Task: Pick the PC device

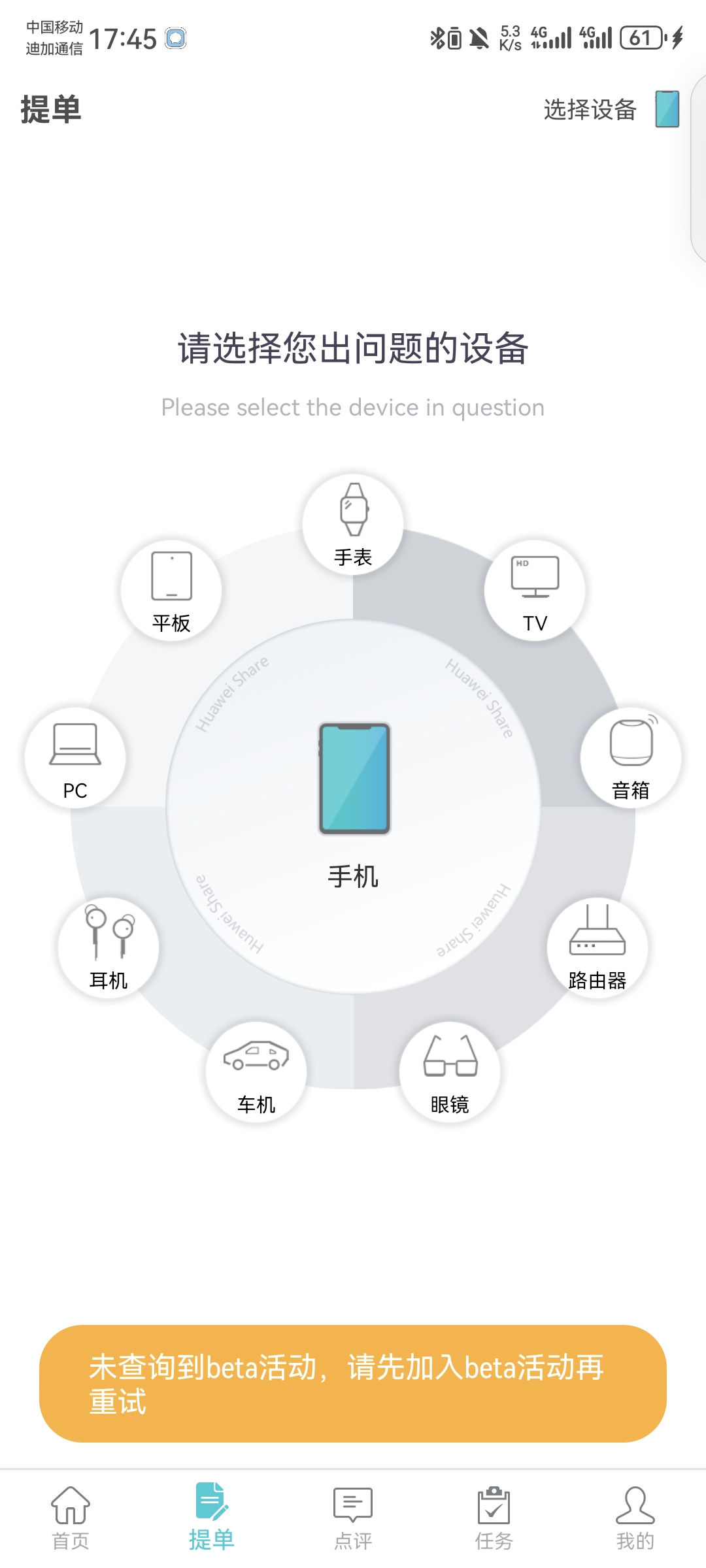Action: [75, 758]
